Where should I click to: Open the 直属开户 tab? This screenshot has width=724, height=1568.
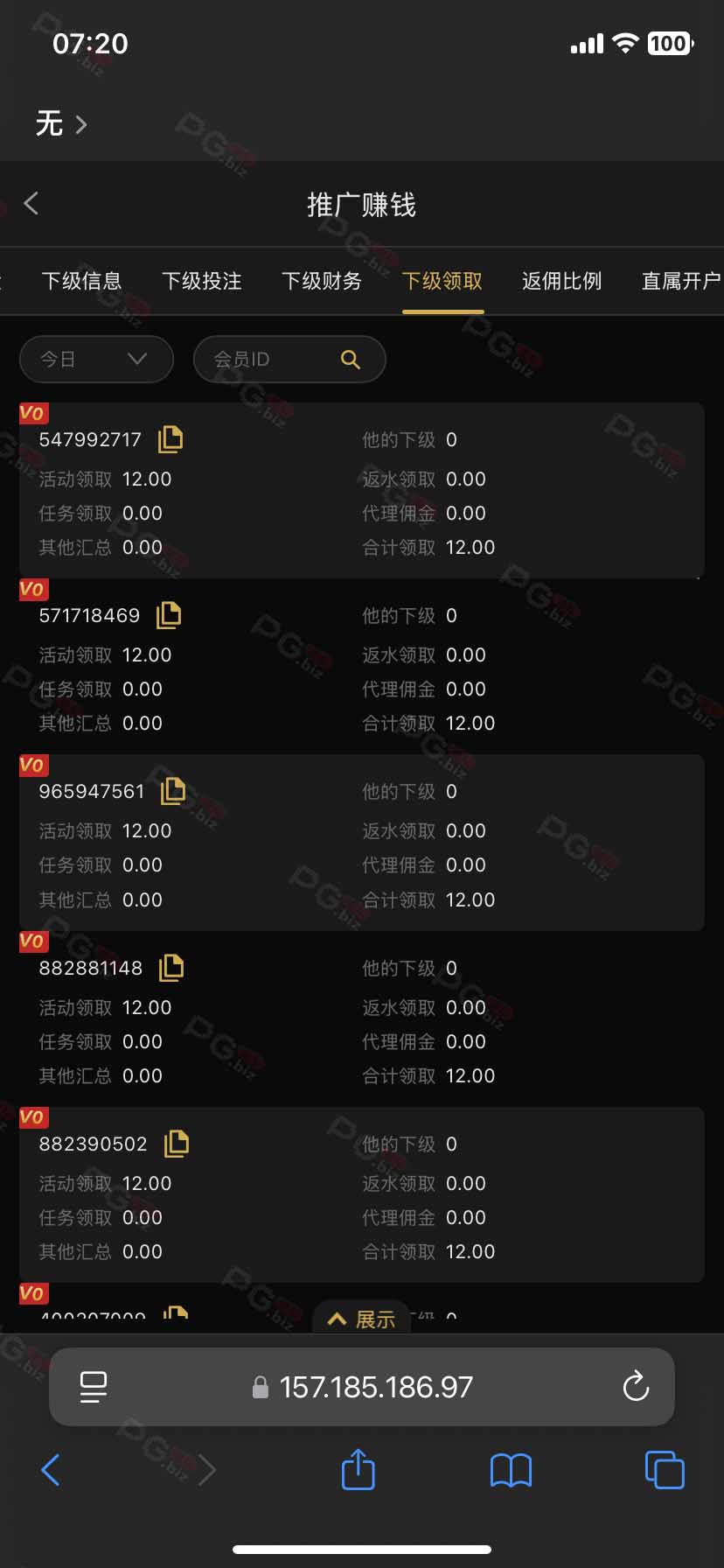(681, 281)
